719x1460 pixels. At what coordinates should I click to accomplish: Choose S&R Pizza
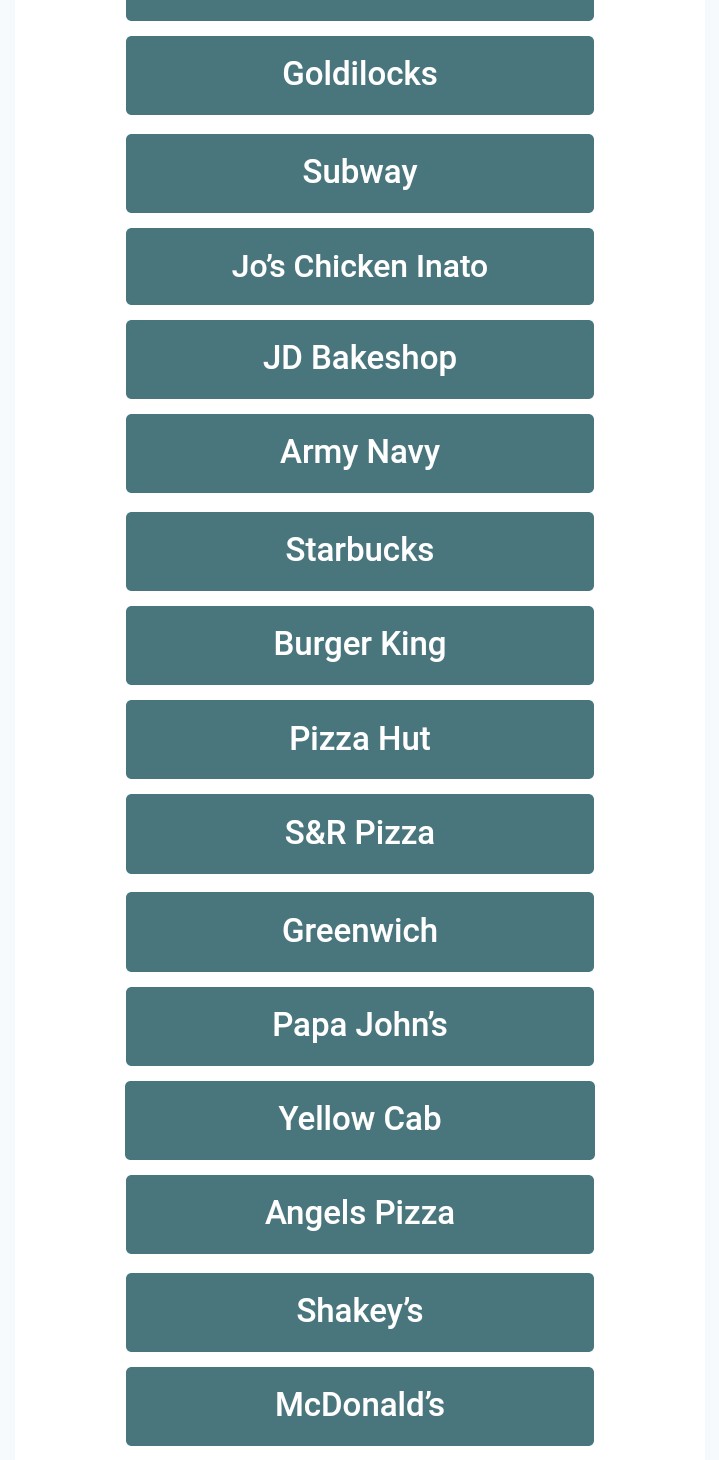(x=360, y=833)
